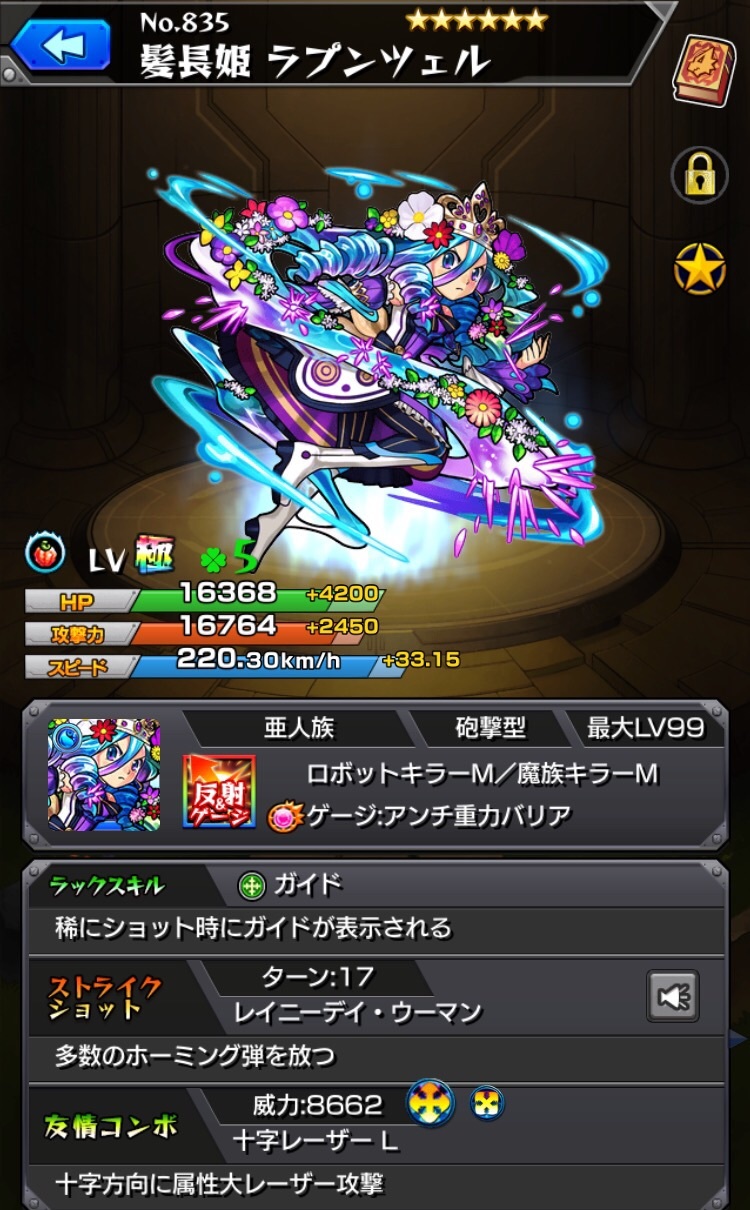Tap the Rapunzel portrait thumbnail
Viewport: 750px width, 1210px height.
point(104,774)
